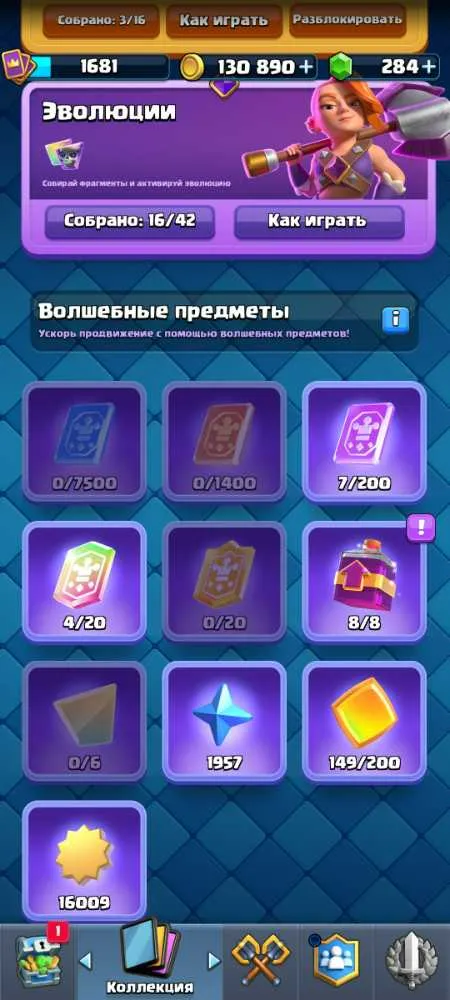This screenshot has height=1000, width=450.
Task: Open the sword events tab
Action: tap(412, 960)
